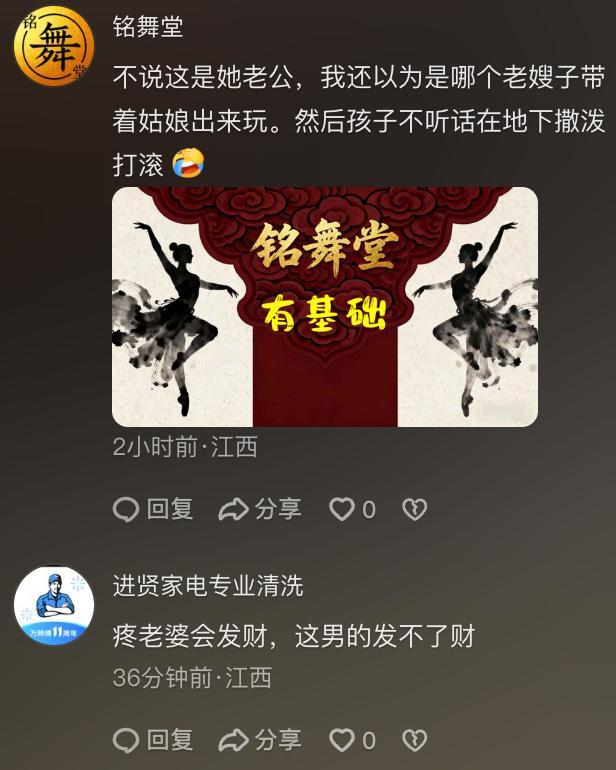Like 铭舞堂's comment

point(343,510)
